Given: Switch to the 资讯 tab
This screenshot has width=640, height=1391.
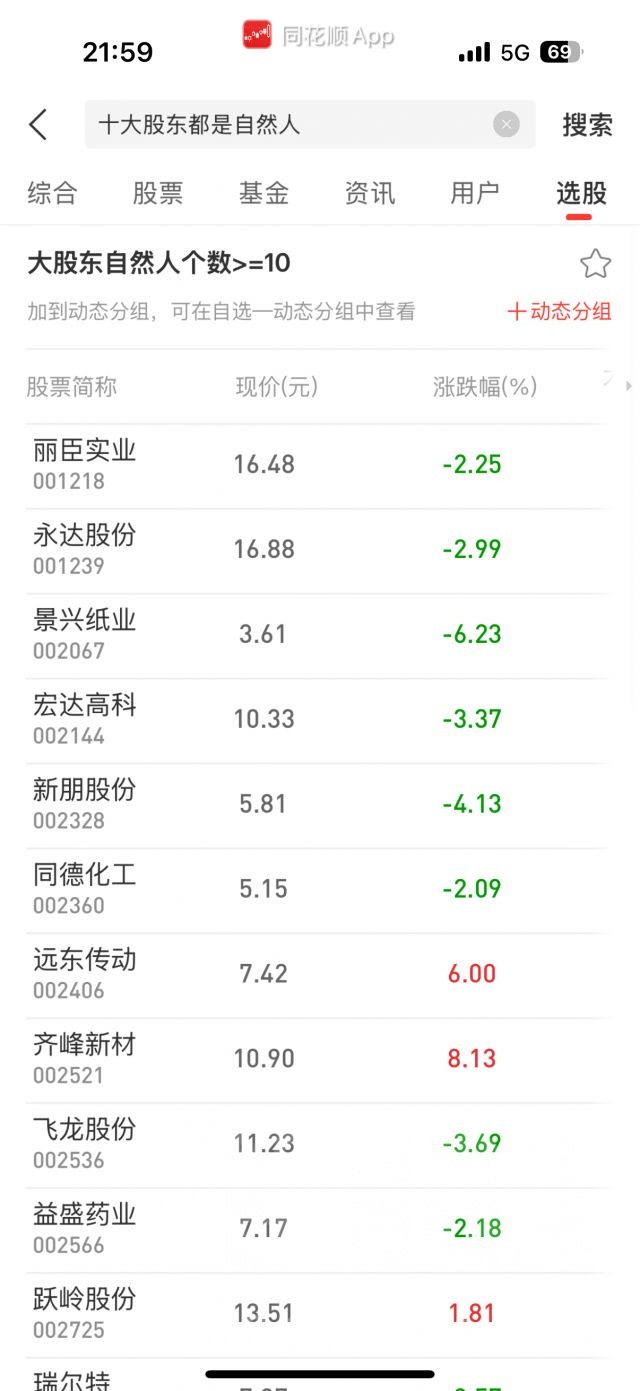Looking at the screenshot, I should click(370, 193).
